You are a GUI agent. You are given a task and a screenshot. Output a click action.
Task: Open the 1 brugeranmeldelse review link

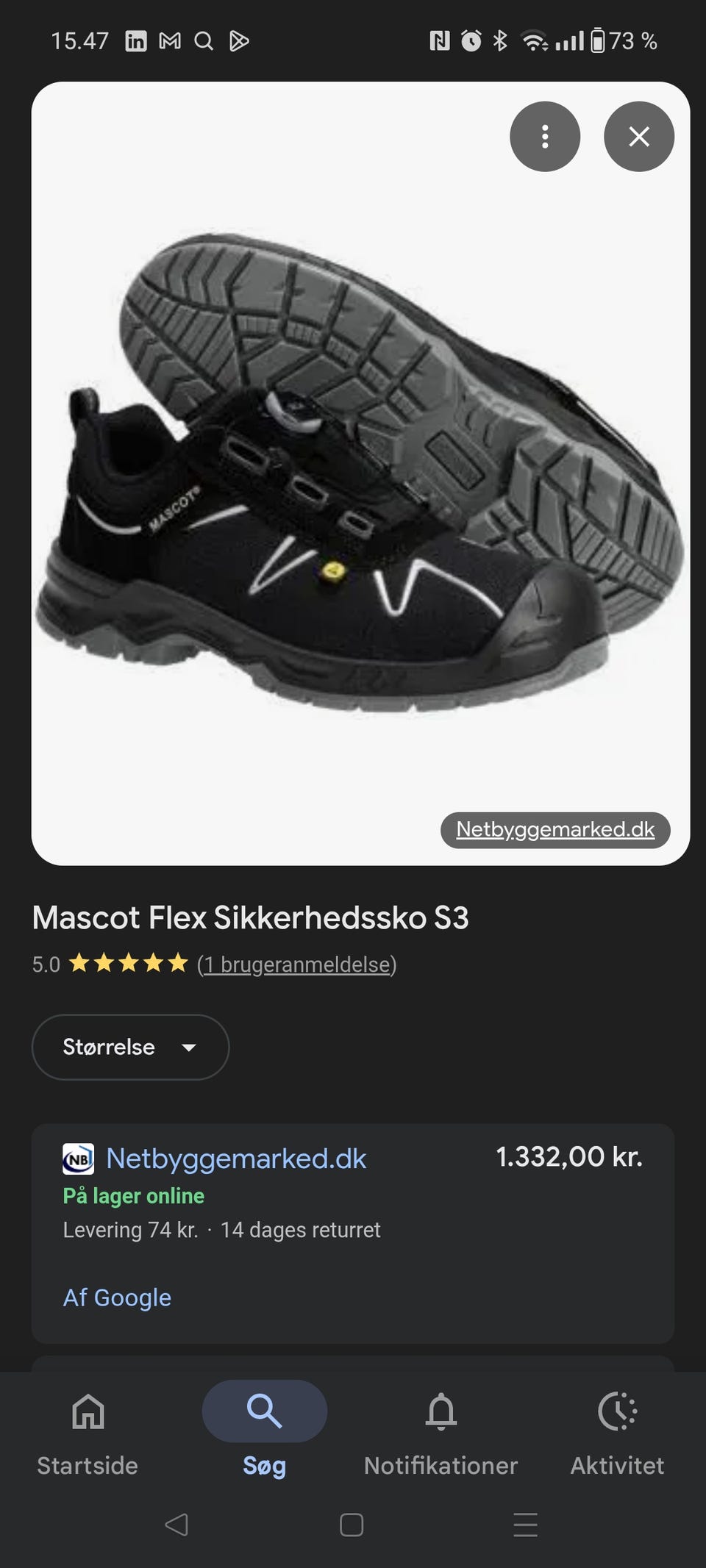point(297,964)
